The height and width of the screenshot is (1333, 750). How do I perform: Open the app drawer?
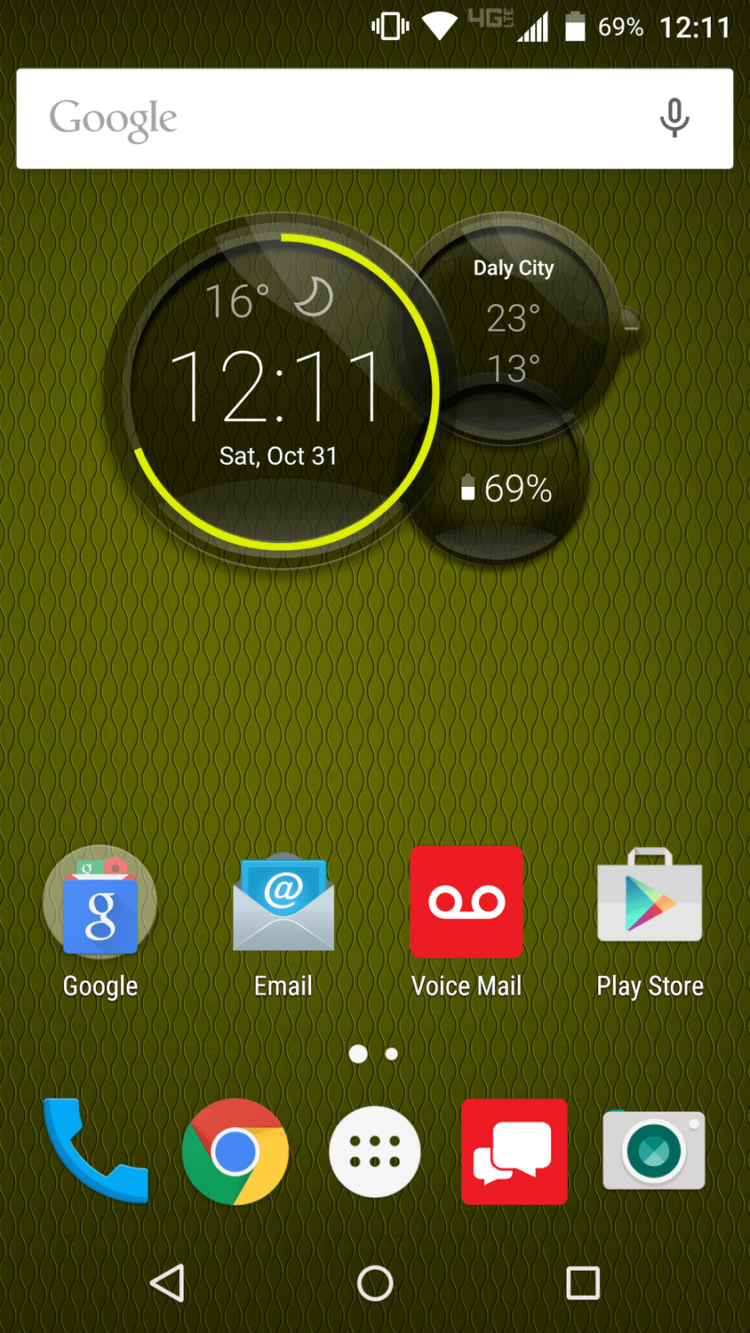375,1152
